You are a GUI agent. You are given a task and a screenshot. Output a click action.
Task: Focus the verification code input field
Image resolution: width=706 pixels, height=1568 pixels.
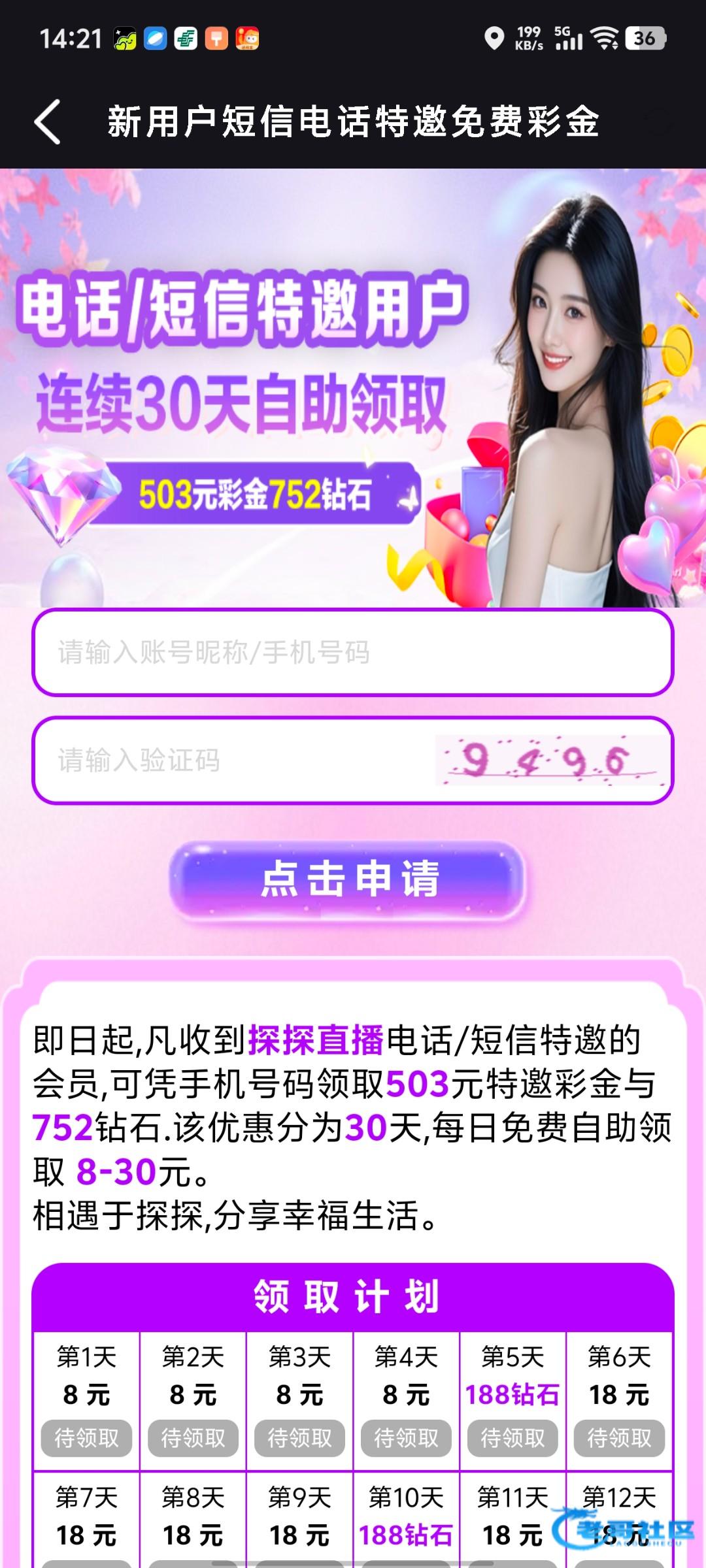click(235, 760)
